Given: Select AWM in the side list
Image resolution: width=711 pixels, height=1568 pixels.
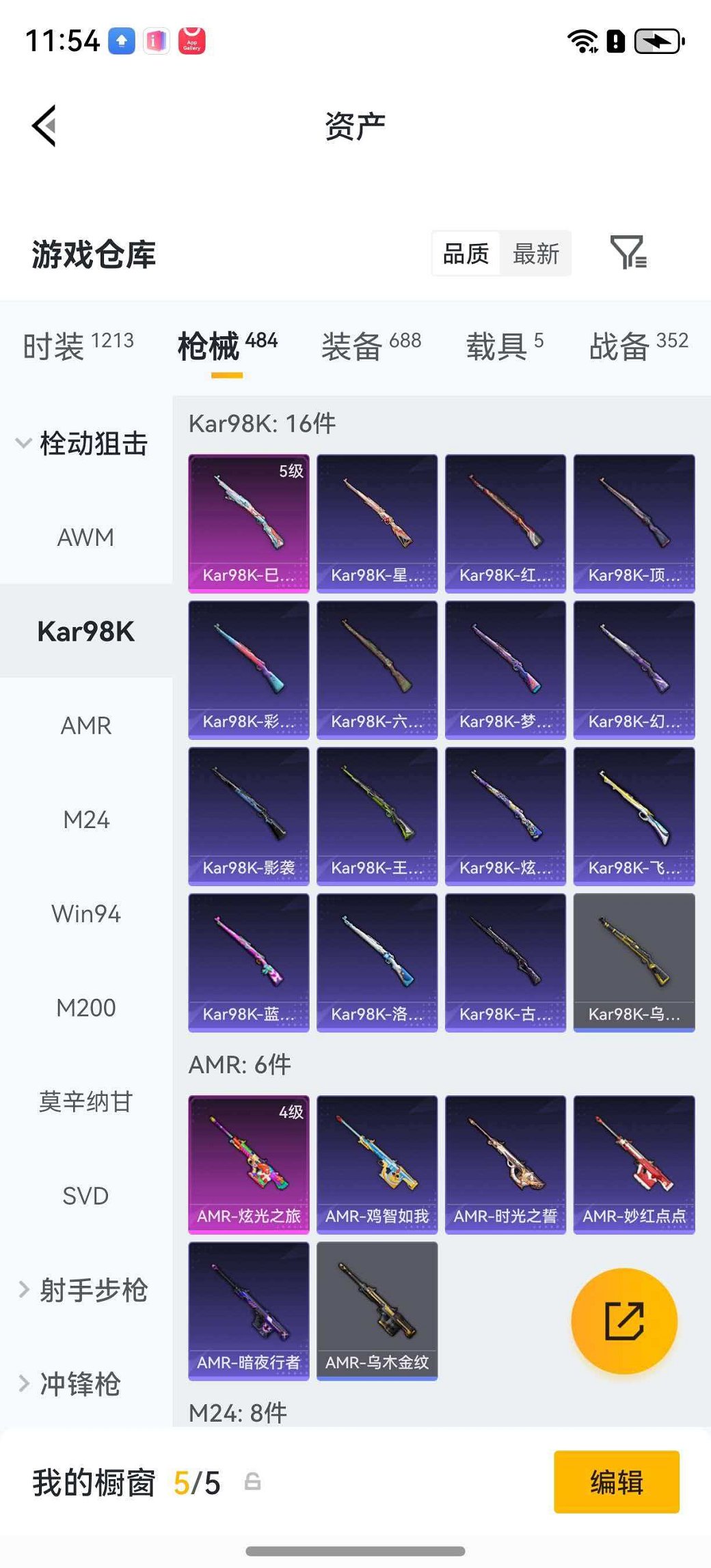Looking at the screenshot, I should [x=85, y=538].
